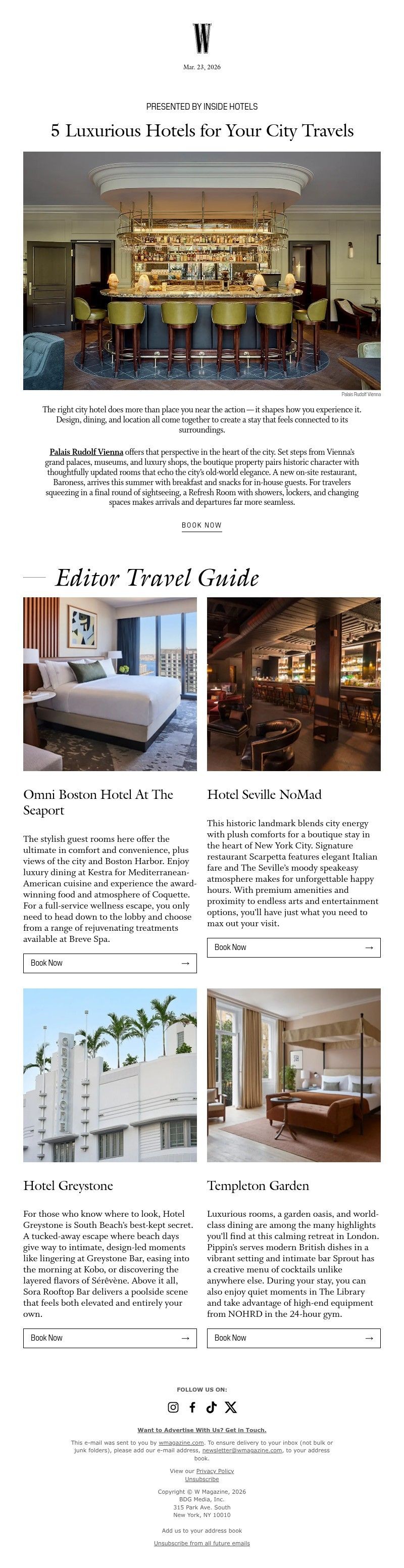Book Now for Hotel Seville NoMad
The image size is (404, 1568).
(293, 947)
